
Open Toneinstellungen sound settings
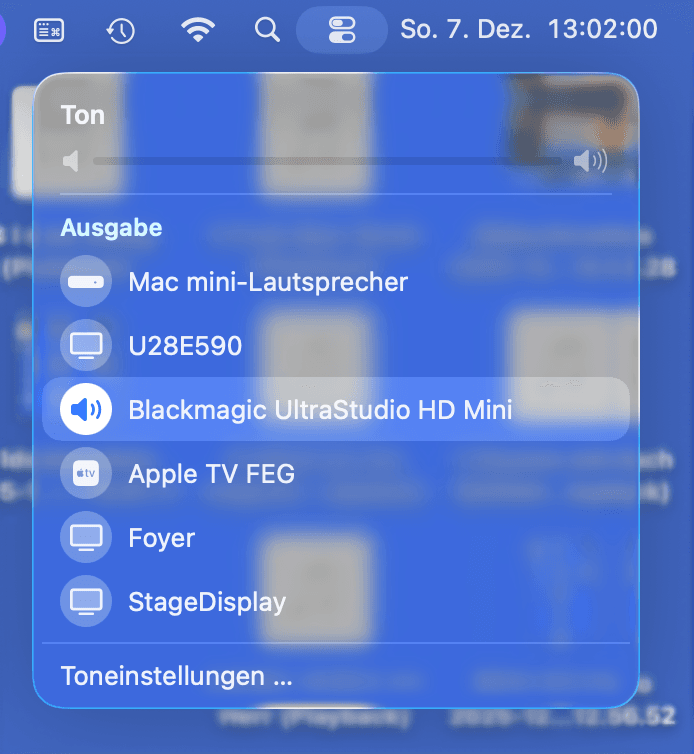pos(176,675)
